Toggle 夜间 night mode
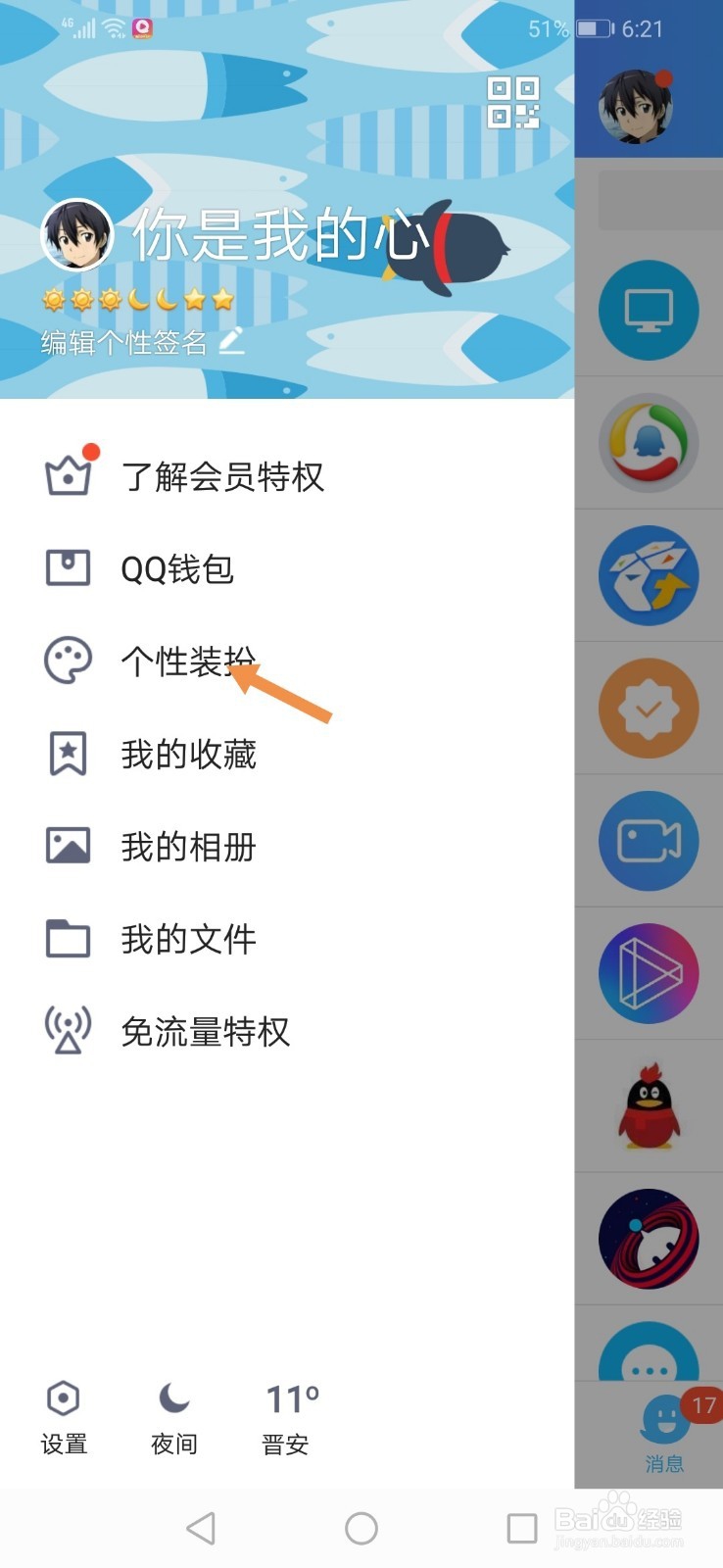723x1568 pixels. (173, 1397)
